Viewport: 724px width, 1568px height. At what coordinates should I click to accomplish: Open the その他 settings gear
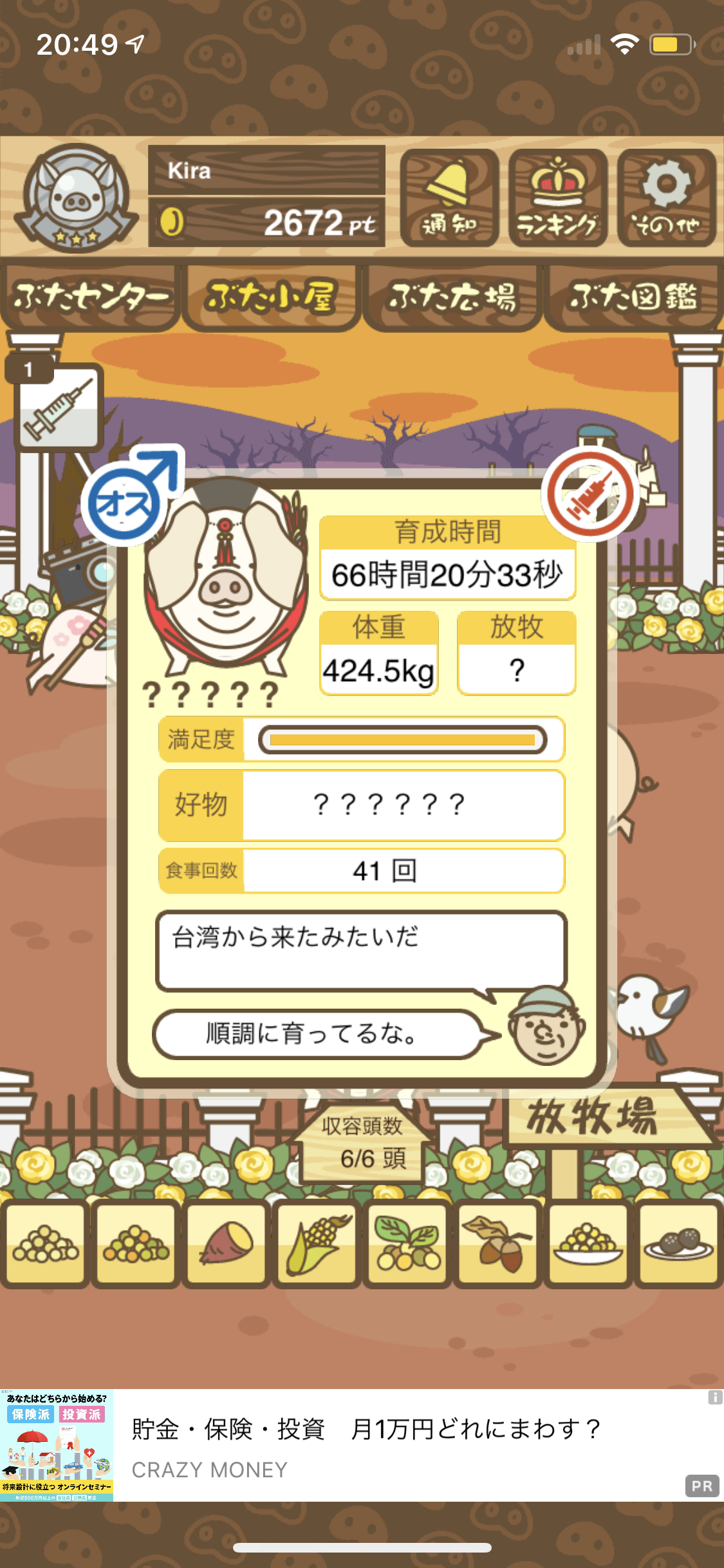667,198
